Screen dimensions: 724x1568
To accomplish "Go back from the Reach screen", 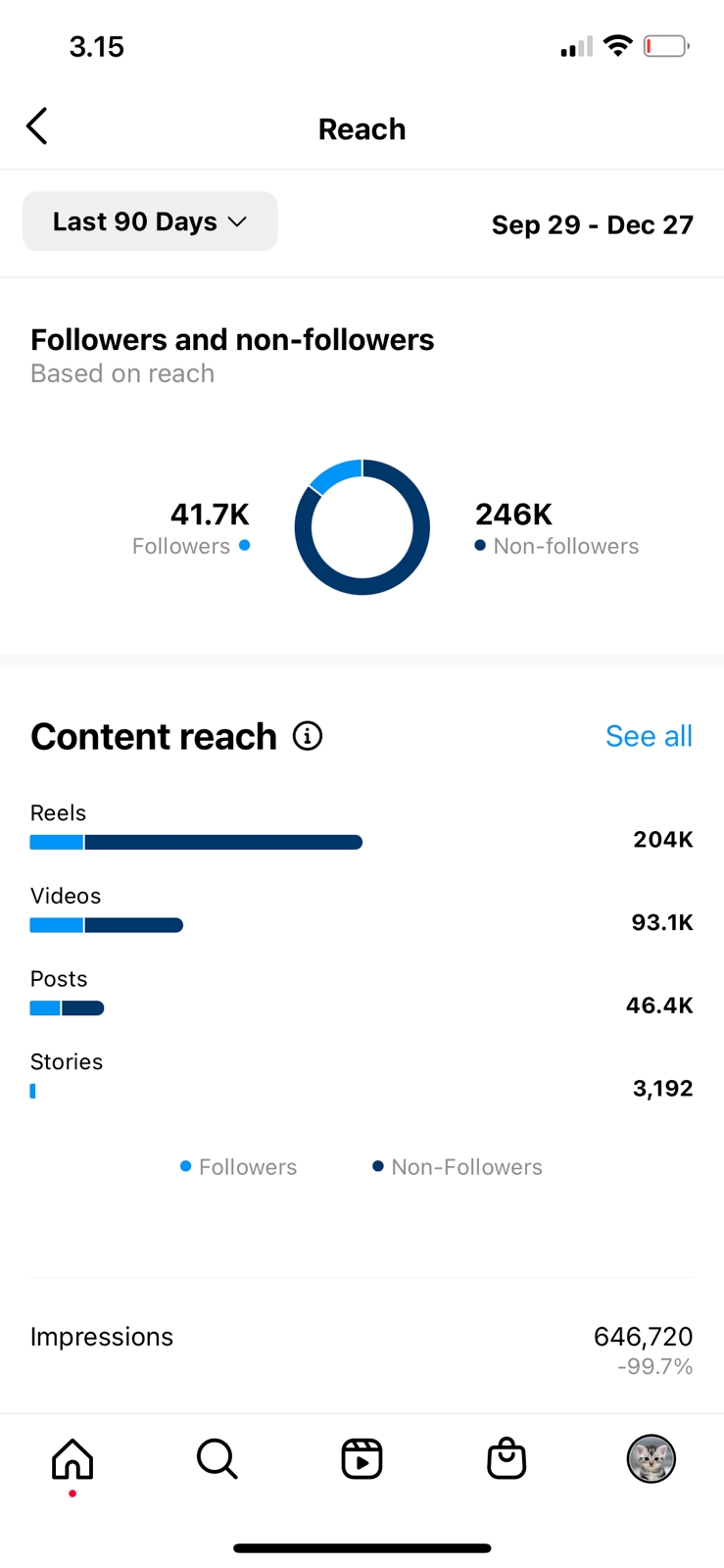I will [37, 126].
